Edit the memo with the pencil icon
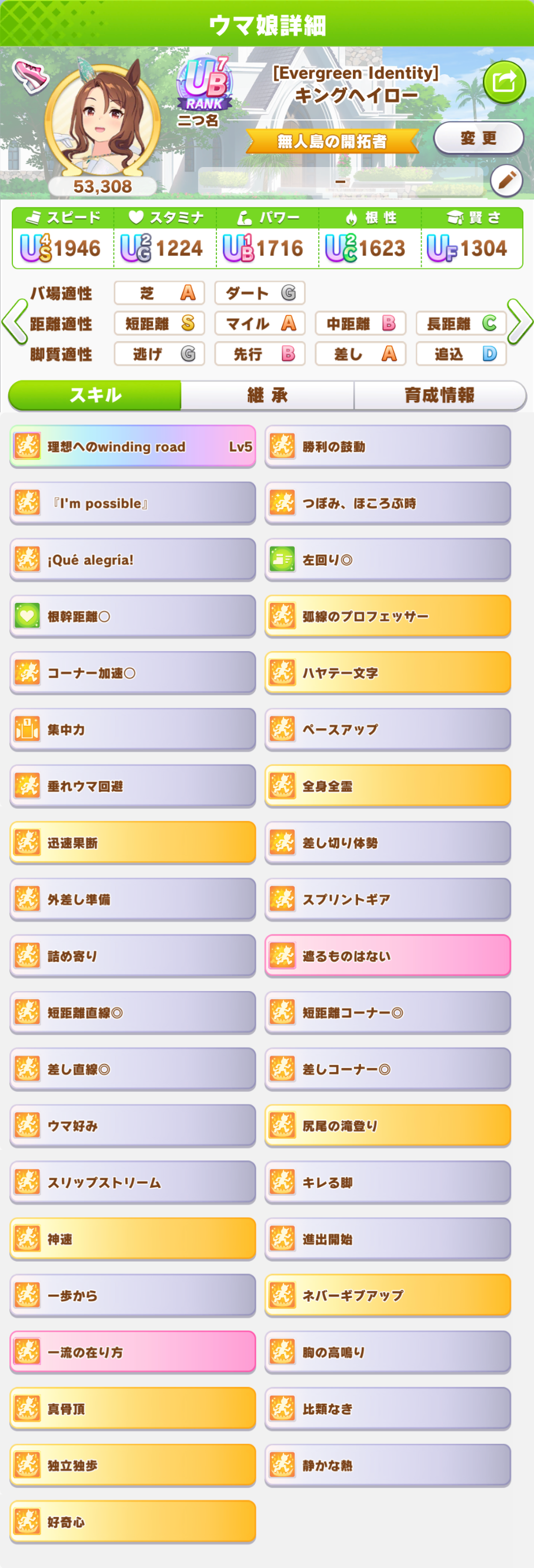The height and width of the screenshot is (1568, 534). click(506, 180)
